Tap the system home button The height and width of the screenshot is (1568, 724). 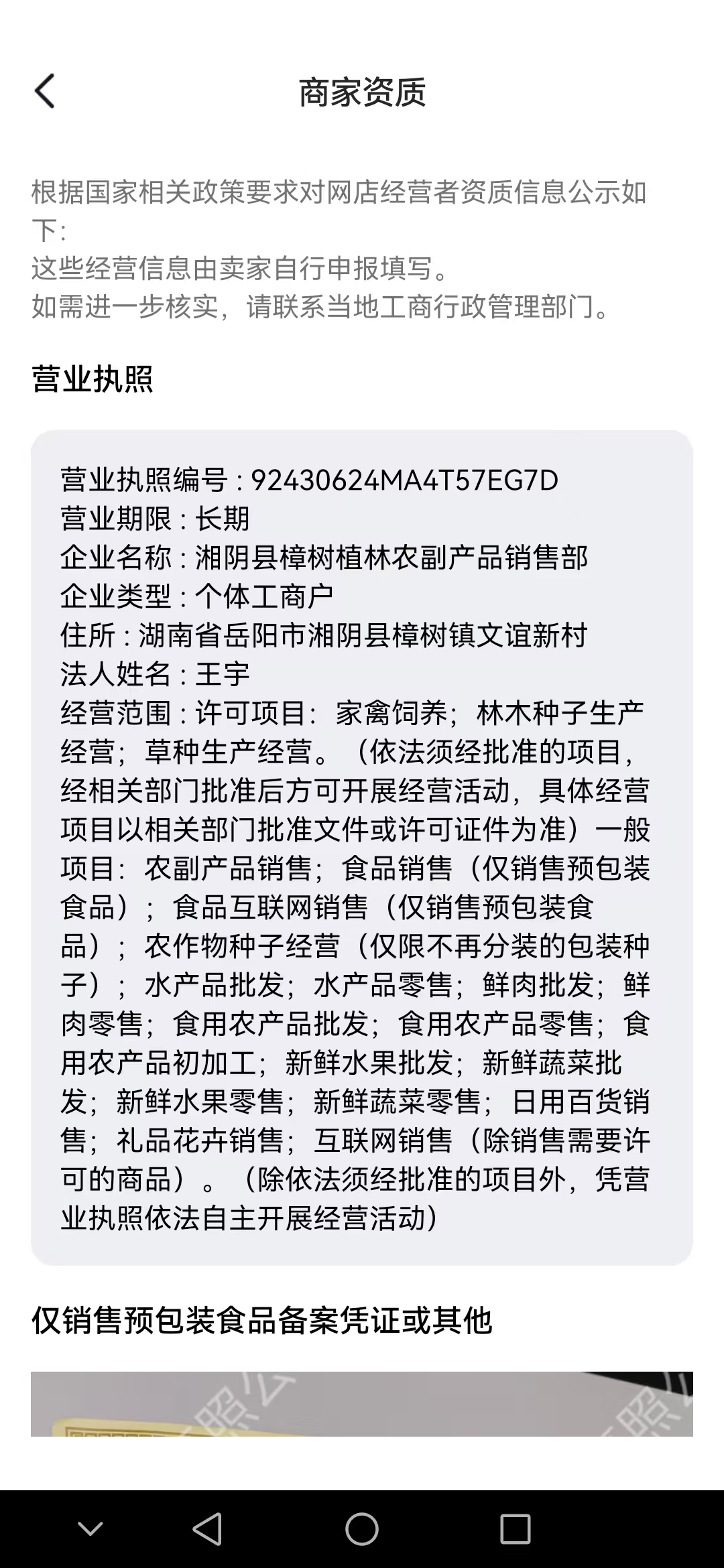click(362, 1529)
